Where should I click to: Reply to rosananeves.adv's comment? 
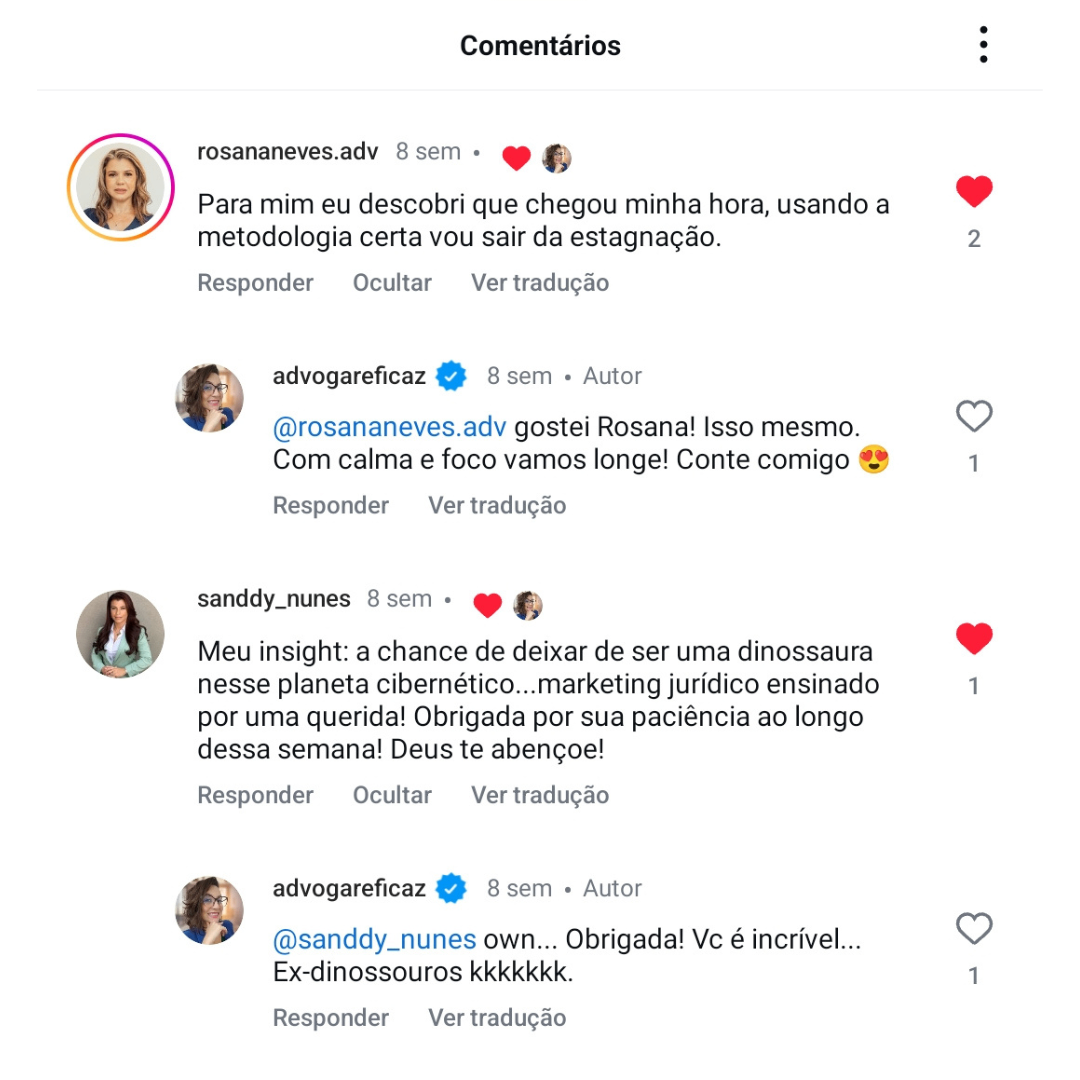[x=255, y=283]
